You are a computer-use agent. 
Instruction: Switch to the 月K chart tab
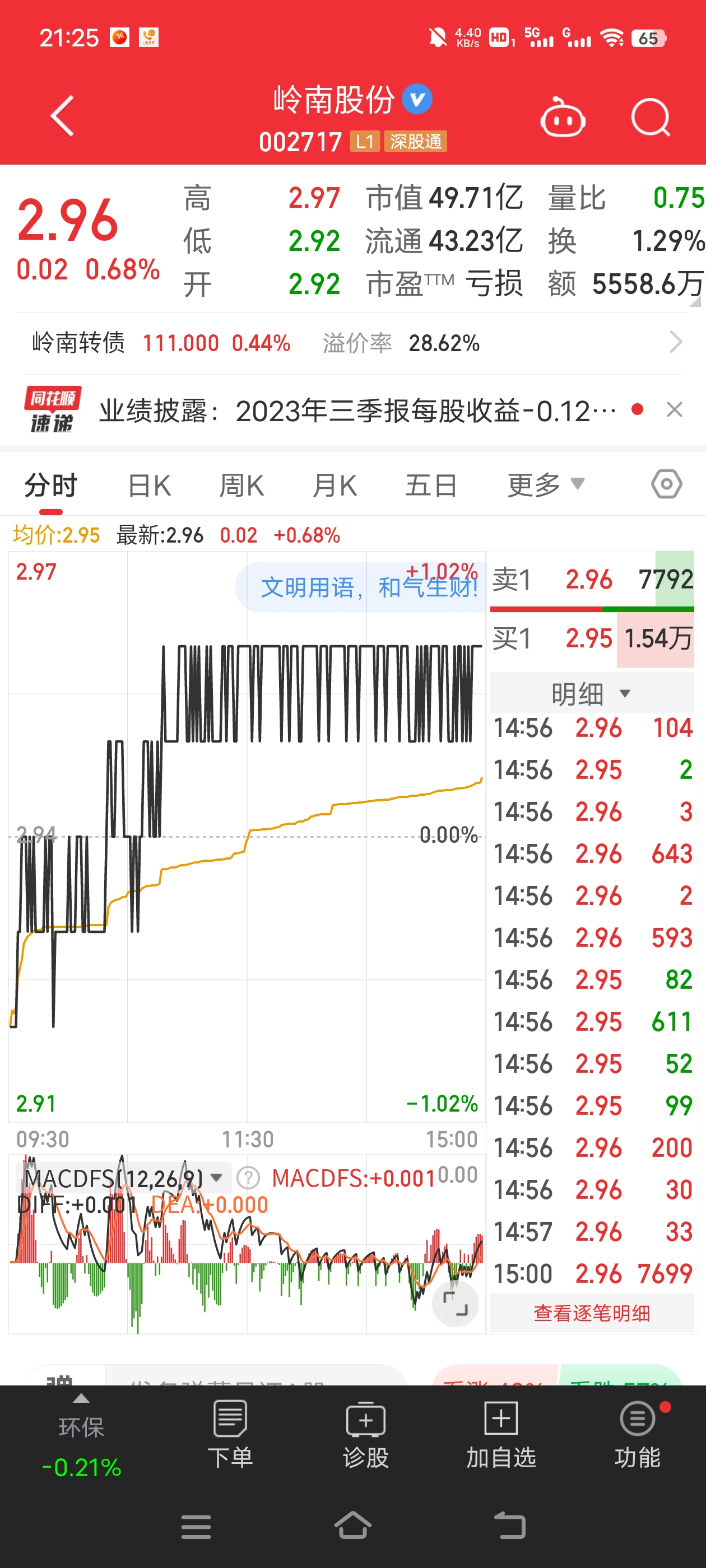(335, 486)
